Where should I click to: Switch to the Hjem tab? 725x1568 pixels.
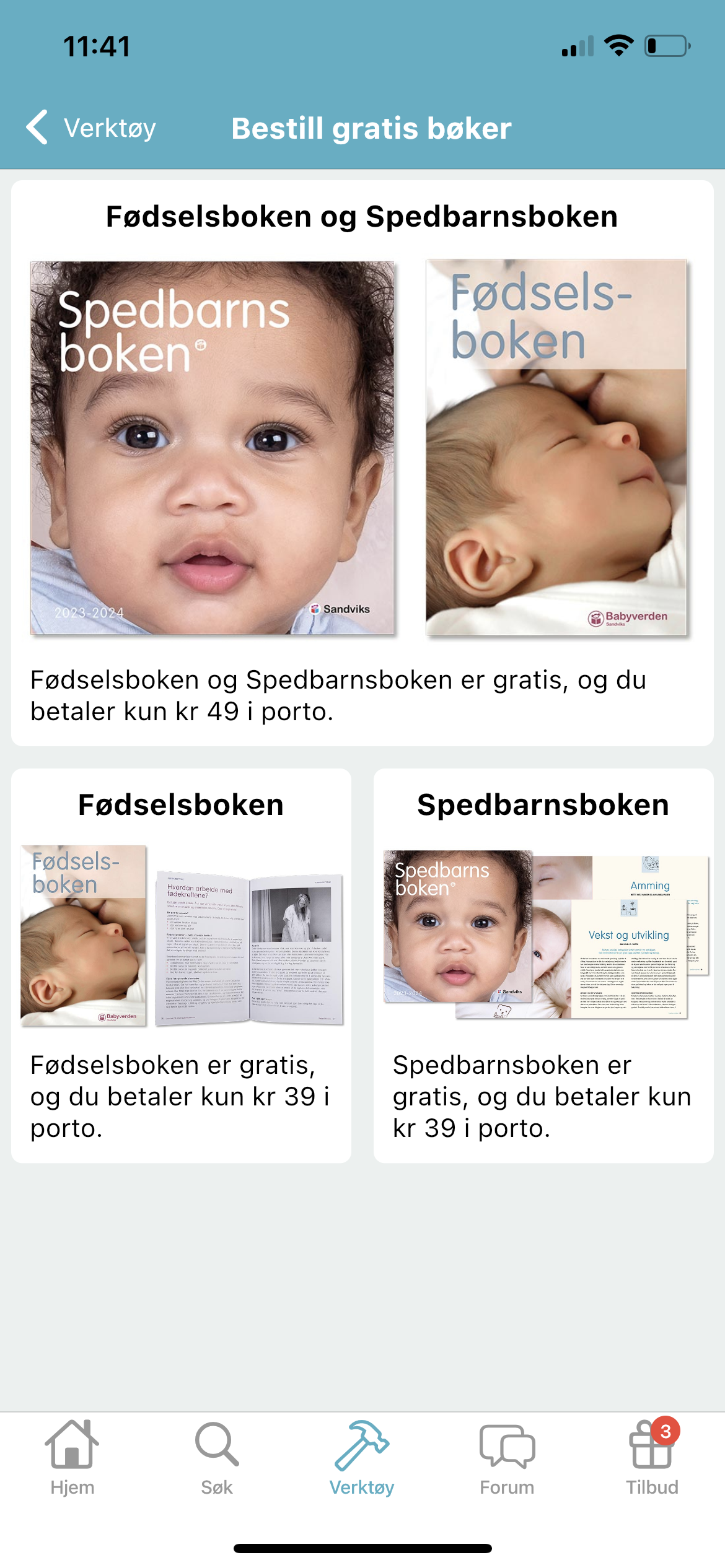click(72, 1458)
